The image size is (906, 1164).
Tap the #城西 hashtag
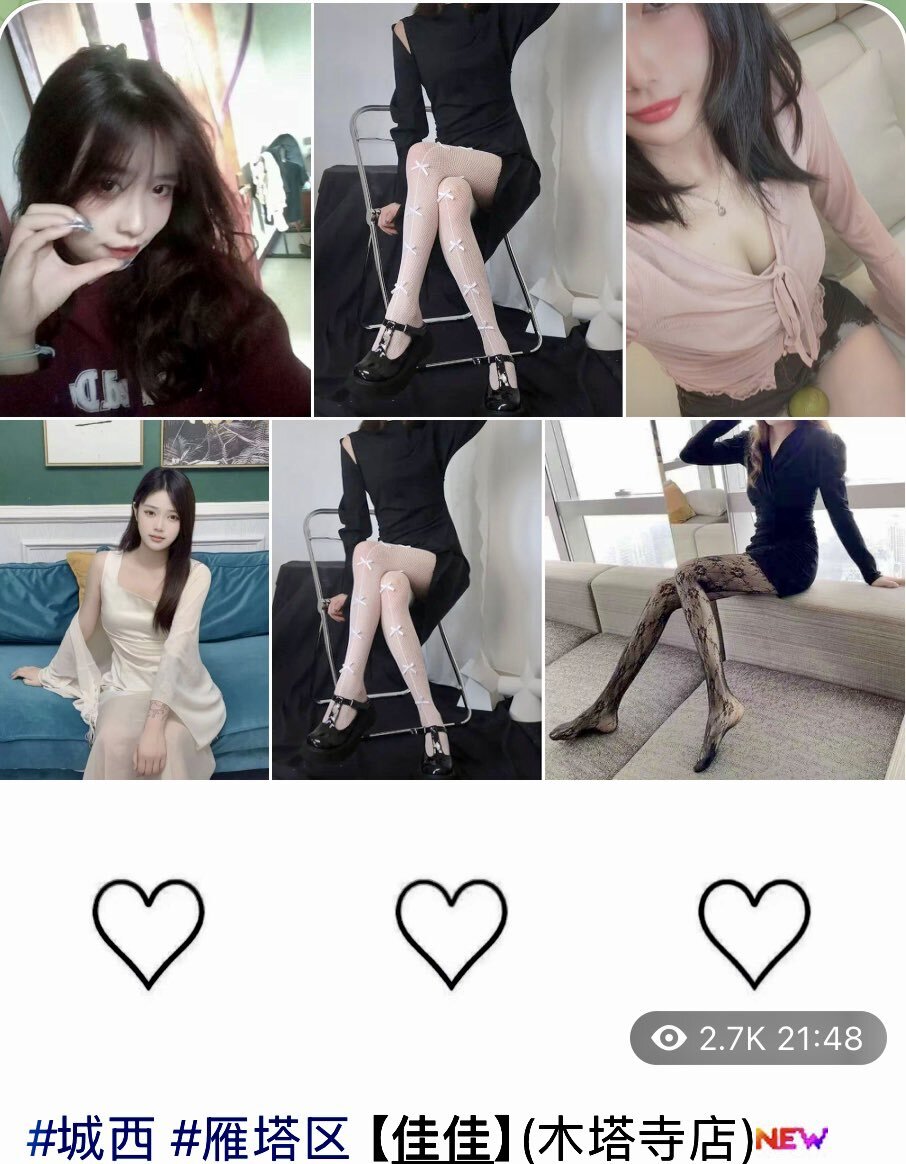coord(91,1137)
